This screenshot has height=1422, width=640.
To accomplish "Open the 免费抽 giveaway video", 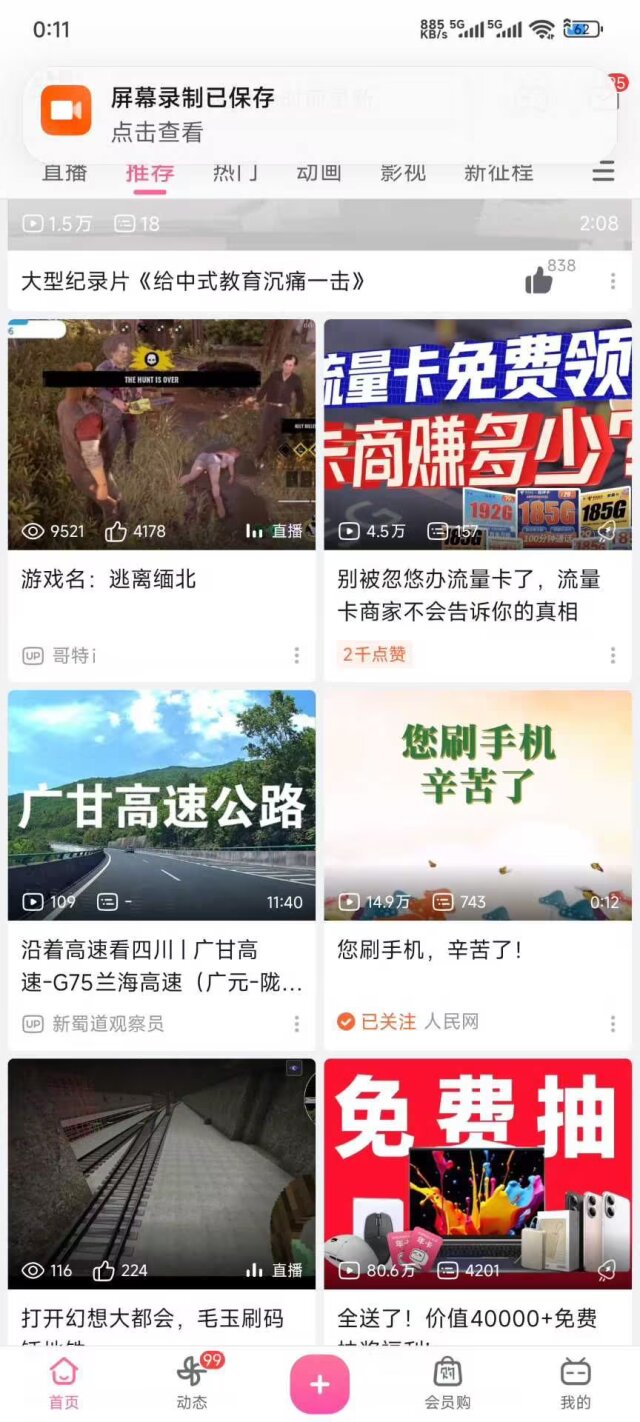I will [x=478, y=1173].
